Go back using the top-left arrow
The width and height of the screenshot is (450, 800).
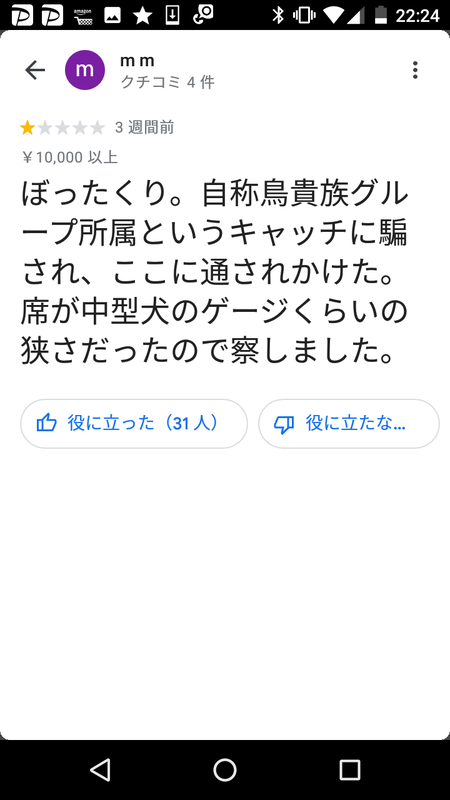(35, 70)
